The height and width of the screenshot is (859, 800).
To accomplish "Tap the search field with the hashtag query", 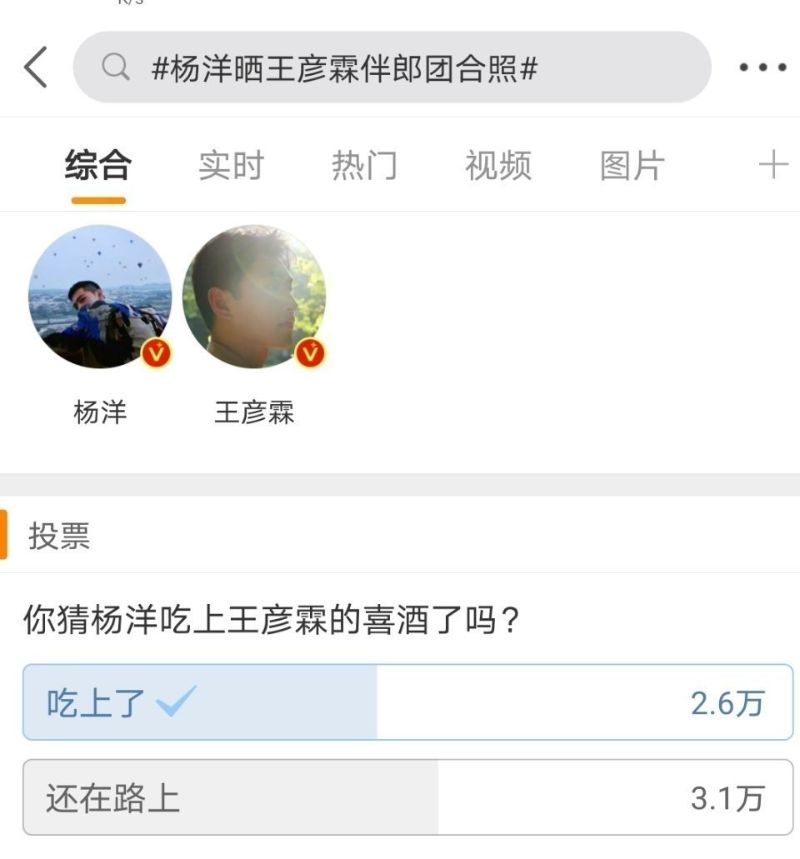I will (390, 68).
